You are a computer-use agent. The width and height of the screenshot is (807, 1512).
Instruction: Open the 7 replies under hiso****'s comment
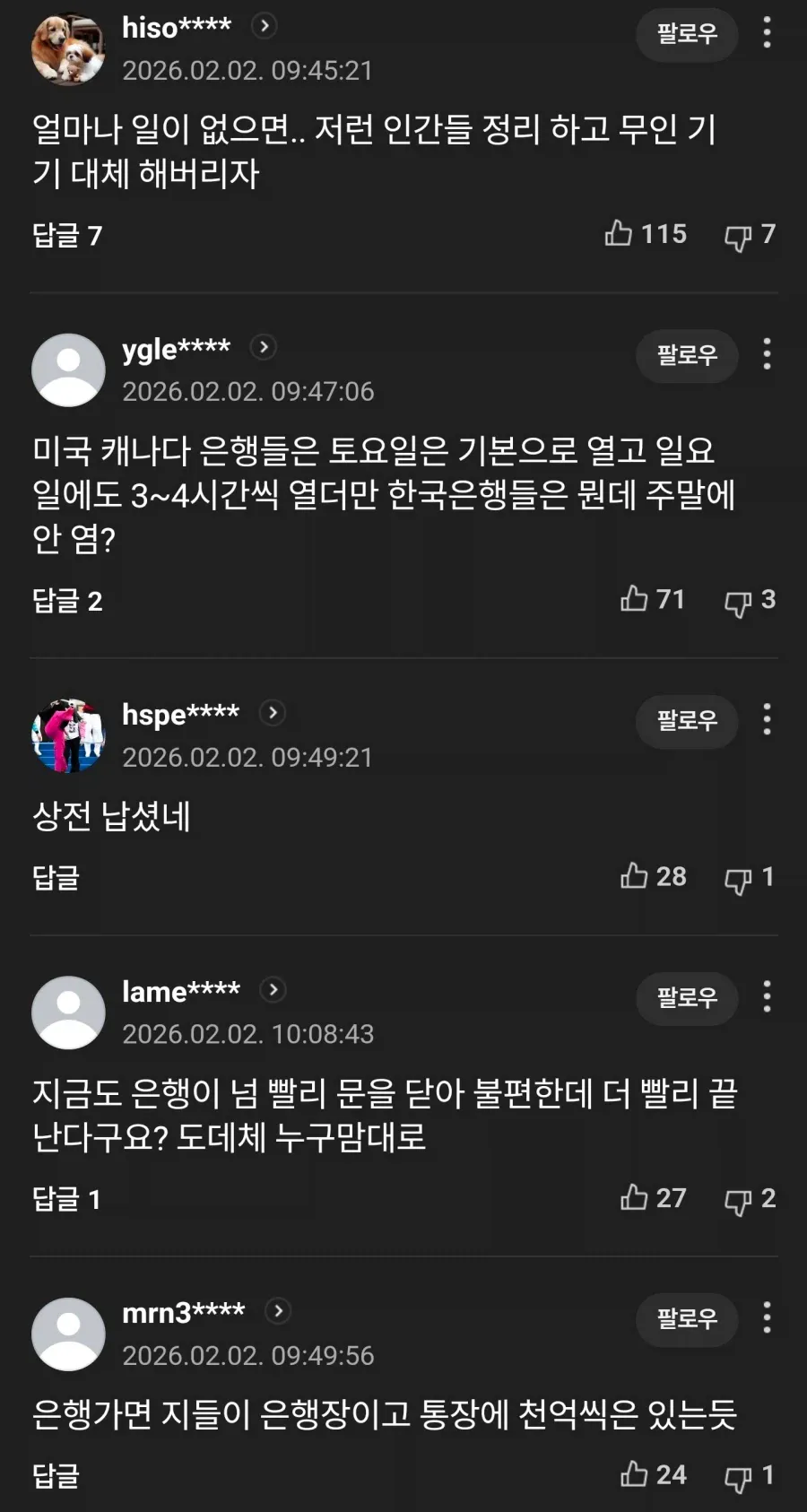(x=66, y=235)
